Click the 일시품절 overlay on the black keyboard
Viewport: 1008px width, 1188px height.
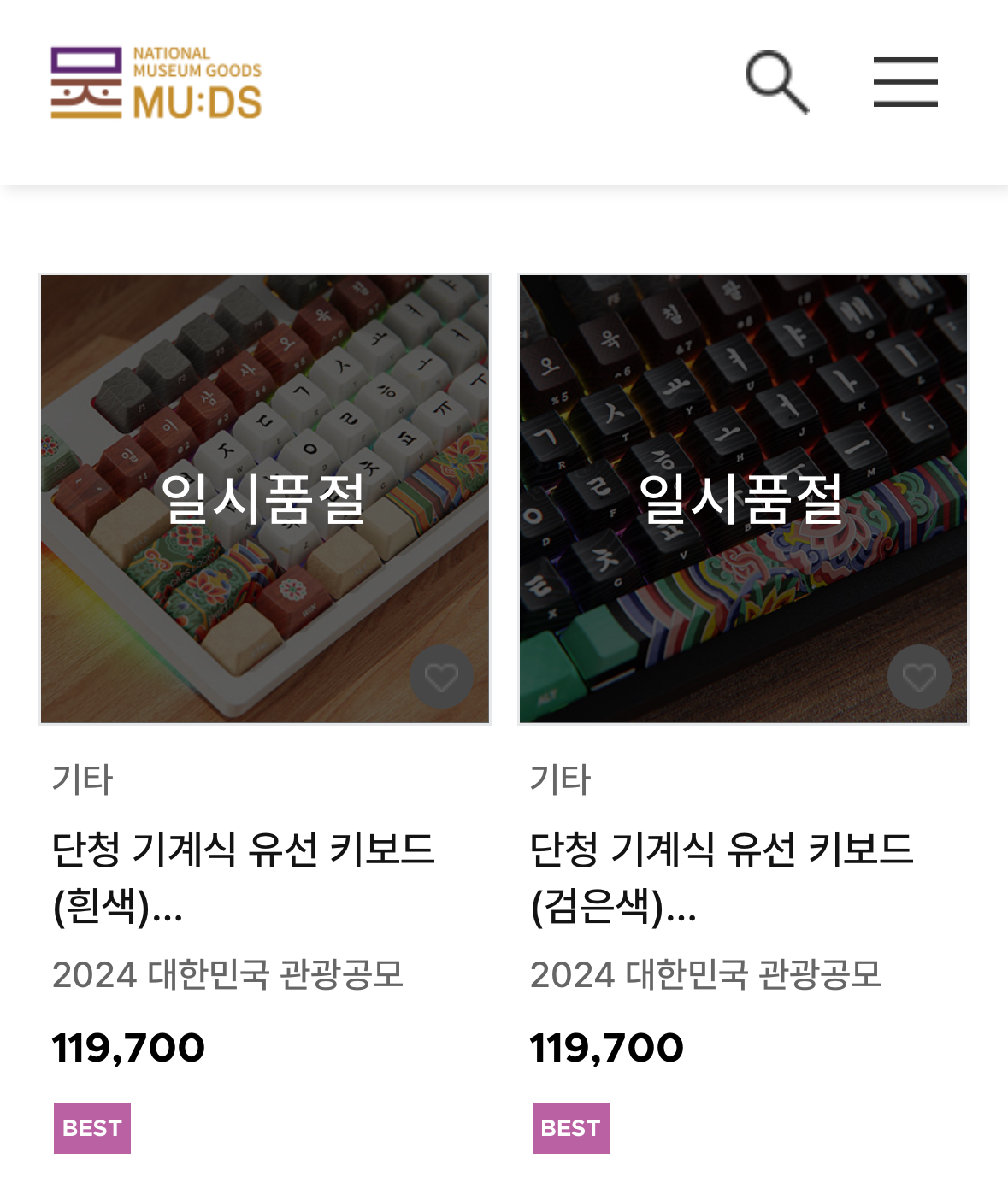click(x=741, y=502)
